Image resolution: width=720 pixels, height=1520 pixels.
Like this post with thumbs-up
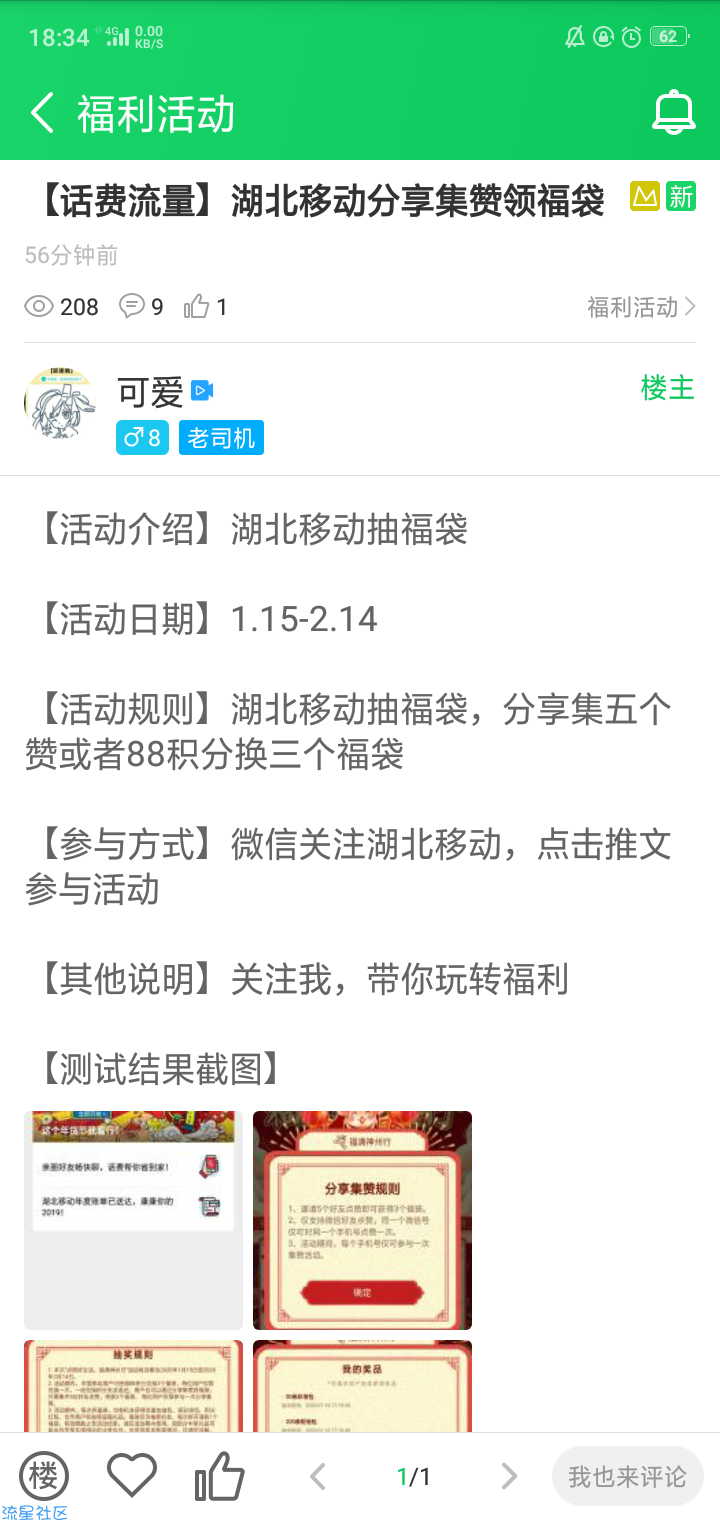point(219,1476)
